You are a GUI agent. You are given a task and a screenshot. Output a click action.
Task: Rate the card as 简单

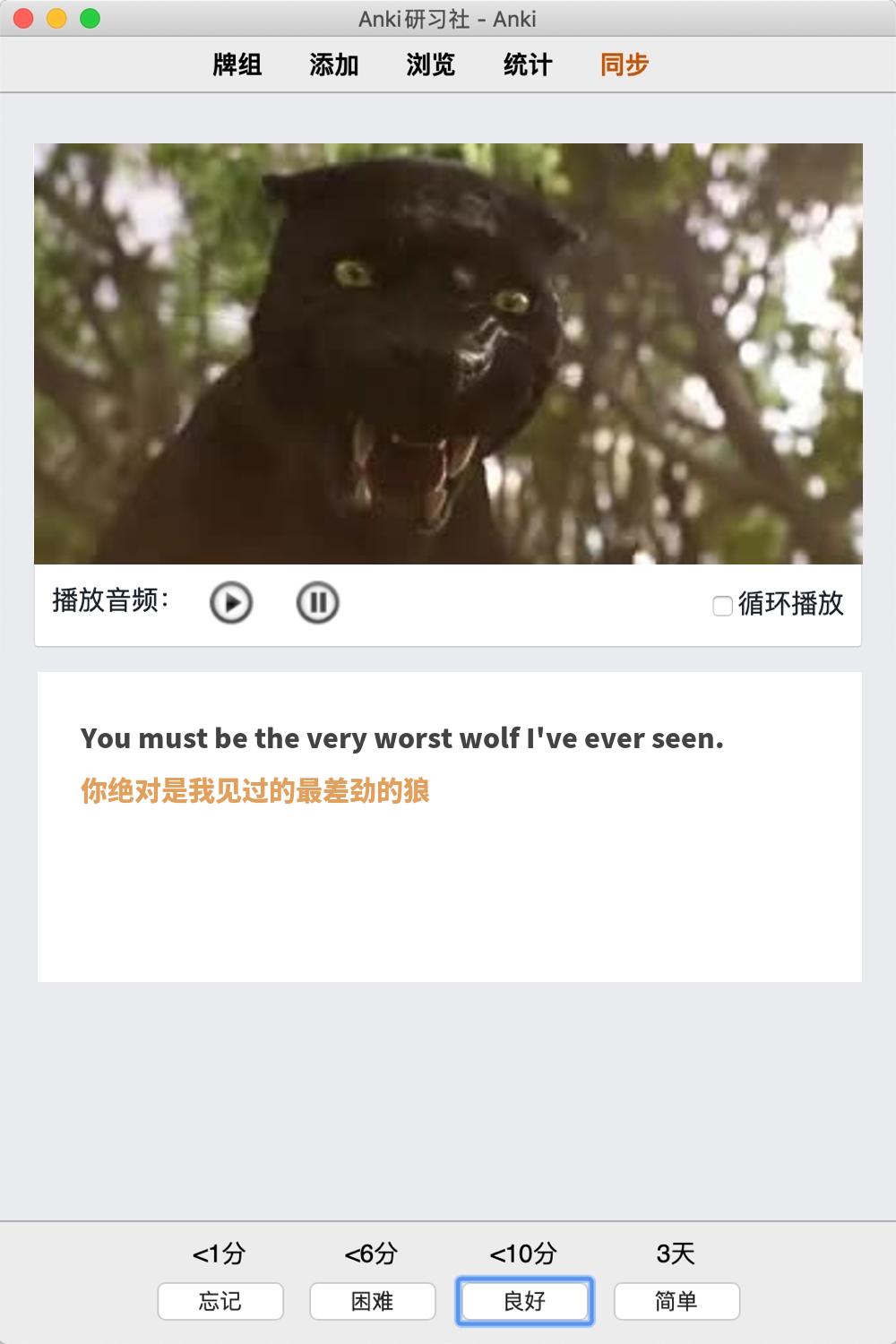pos(676,1301)
